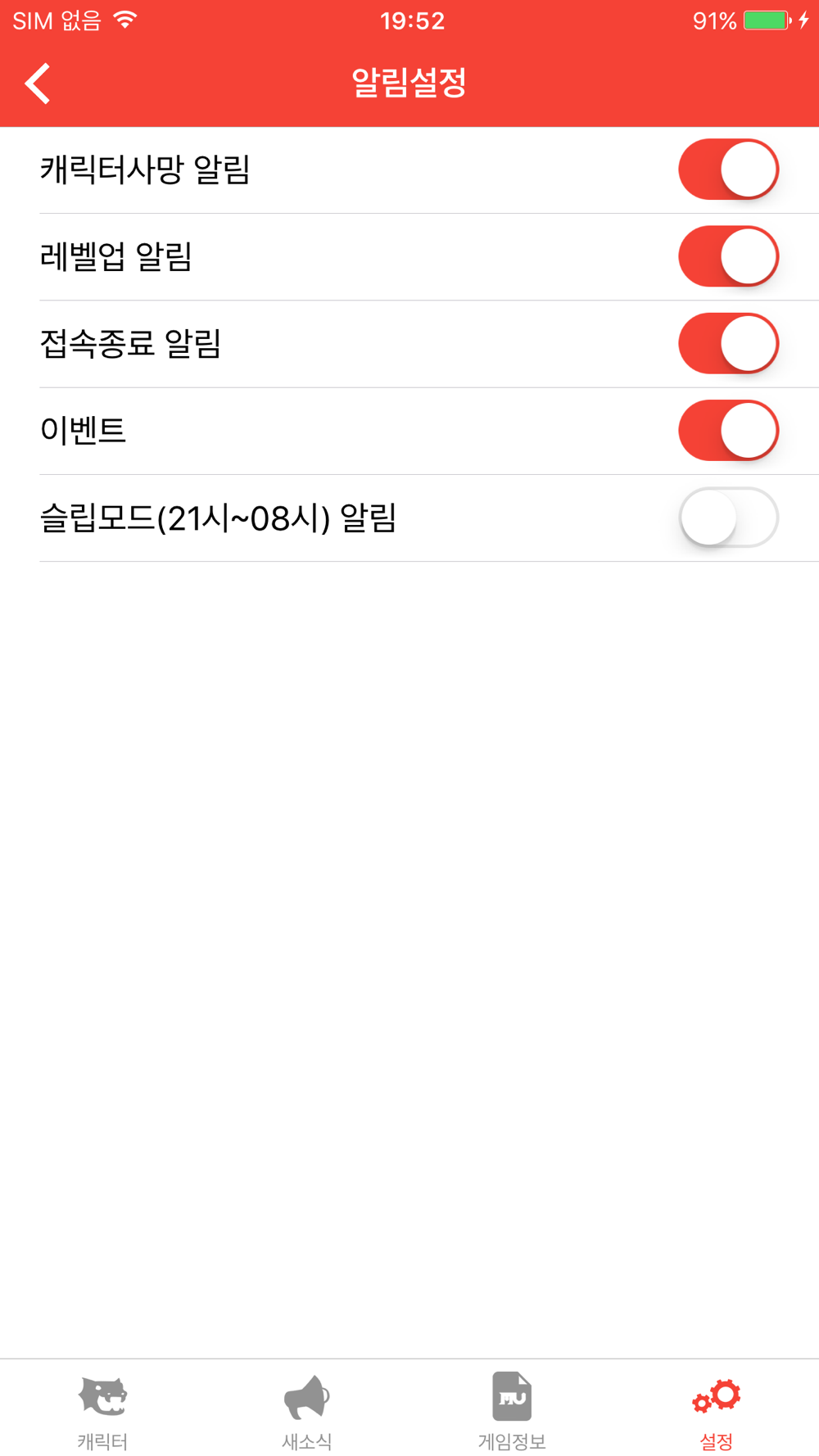Toggle the 이벤트 notification switch
Image resolution: width=819 pixels, height=1456 pixels.
pos(728,431)
